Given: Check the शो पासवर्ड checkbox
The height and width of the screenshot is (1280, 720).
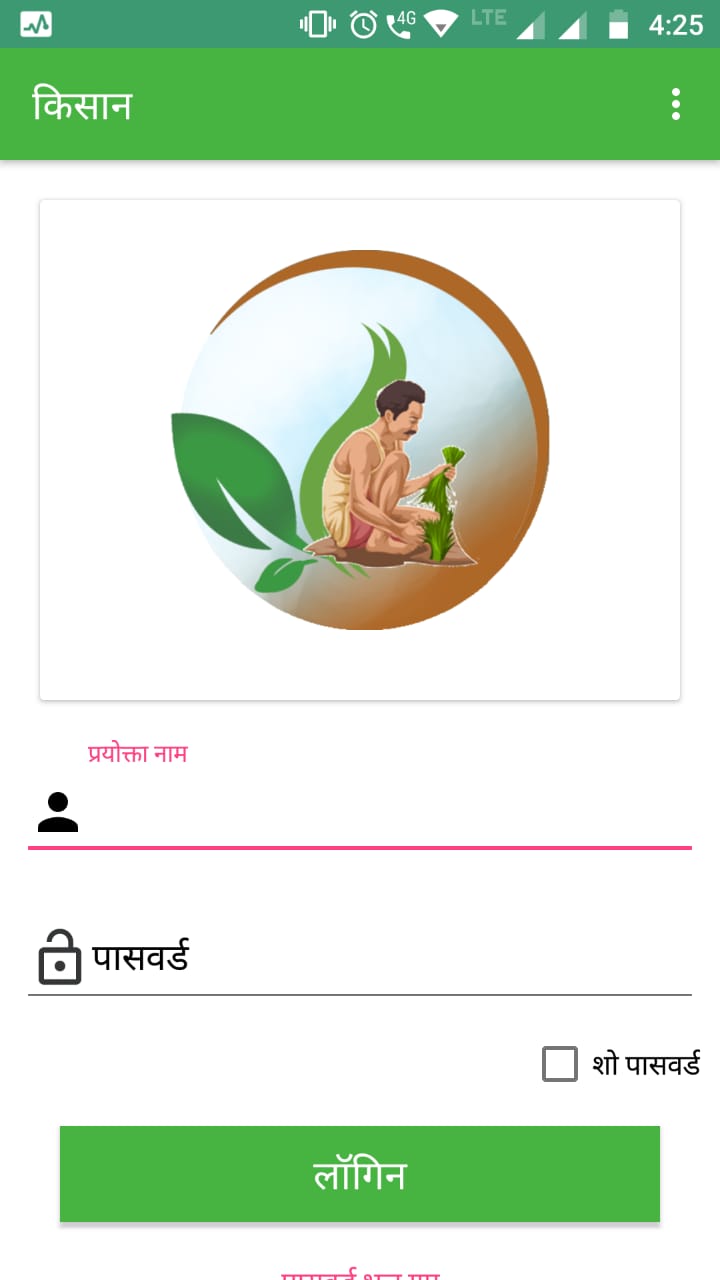Looking at the screenshot, I should (560, 1063).
